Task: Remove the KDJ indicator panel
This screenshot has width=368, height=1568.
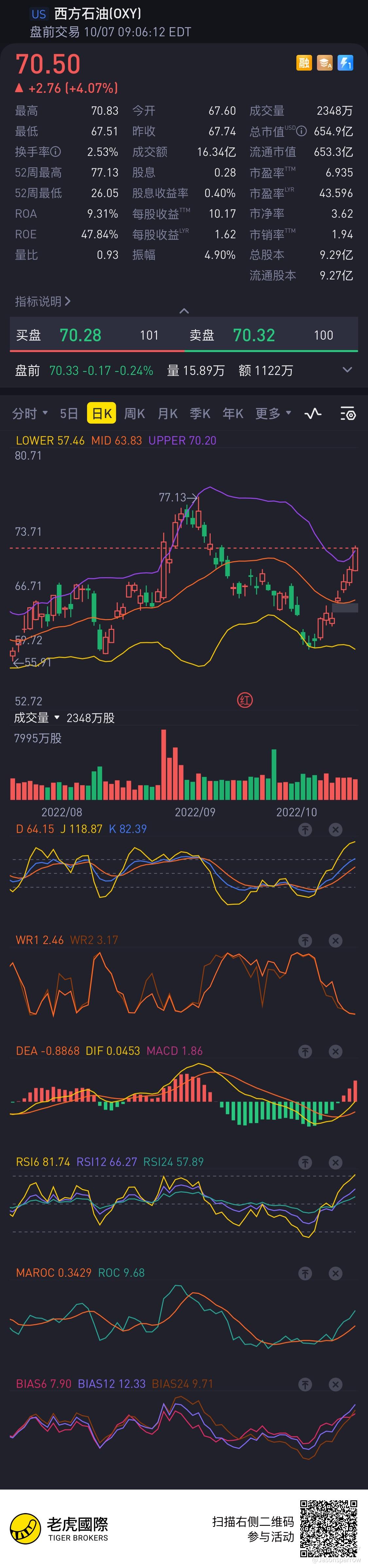Action: (336, 830)
